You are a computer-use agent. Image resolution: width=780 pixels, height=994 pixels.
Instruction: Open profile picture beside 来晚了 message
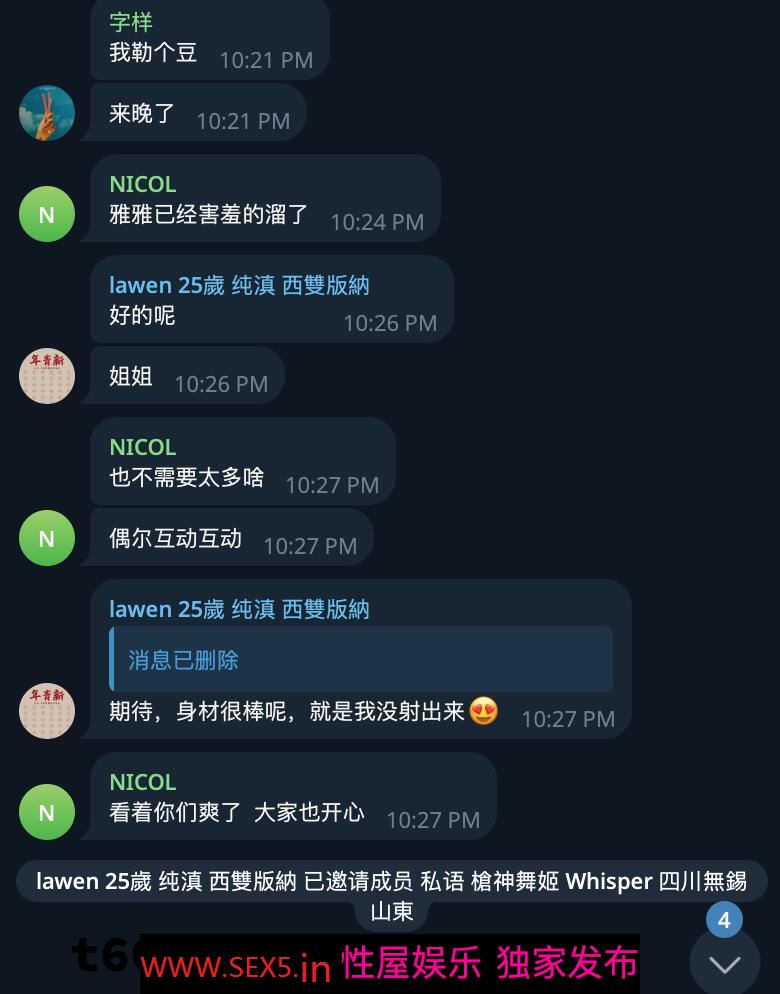click(x=47, y=113)
